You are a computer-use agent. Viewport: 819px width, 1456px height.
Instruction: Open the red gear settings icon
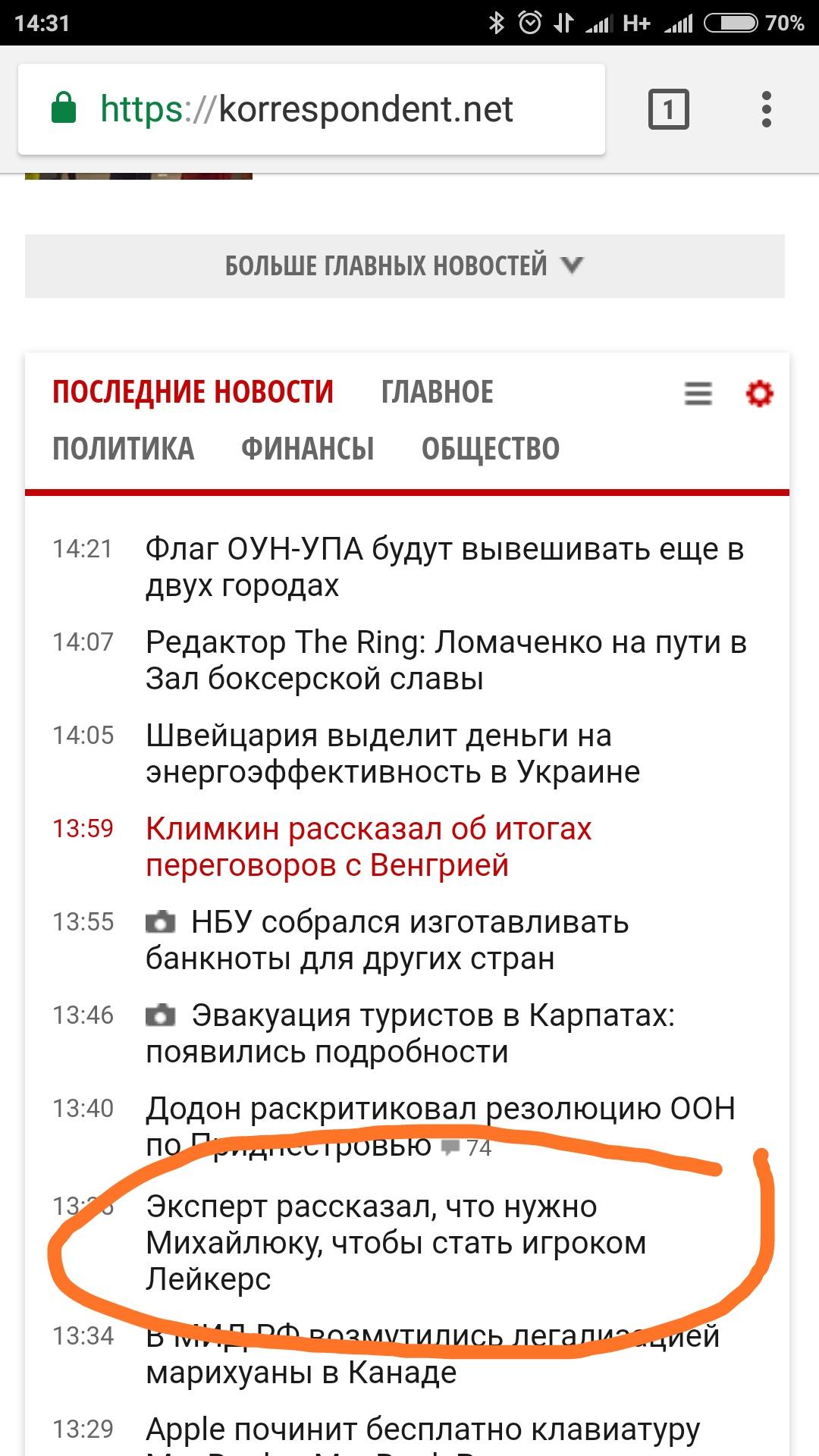tap(759, 394)
